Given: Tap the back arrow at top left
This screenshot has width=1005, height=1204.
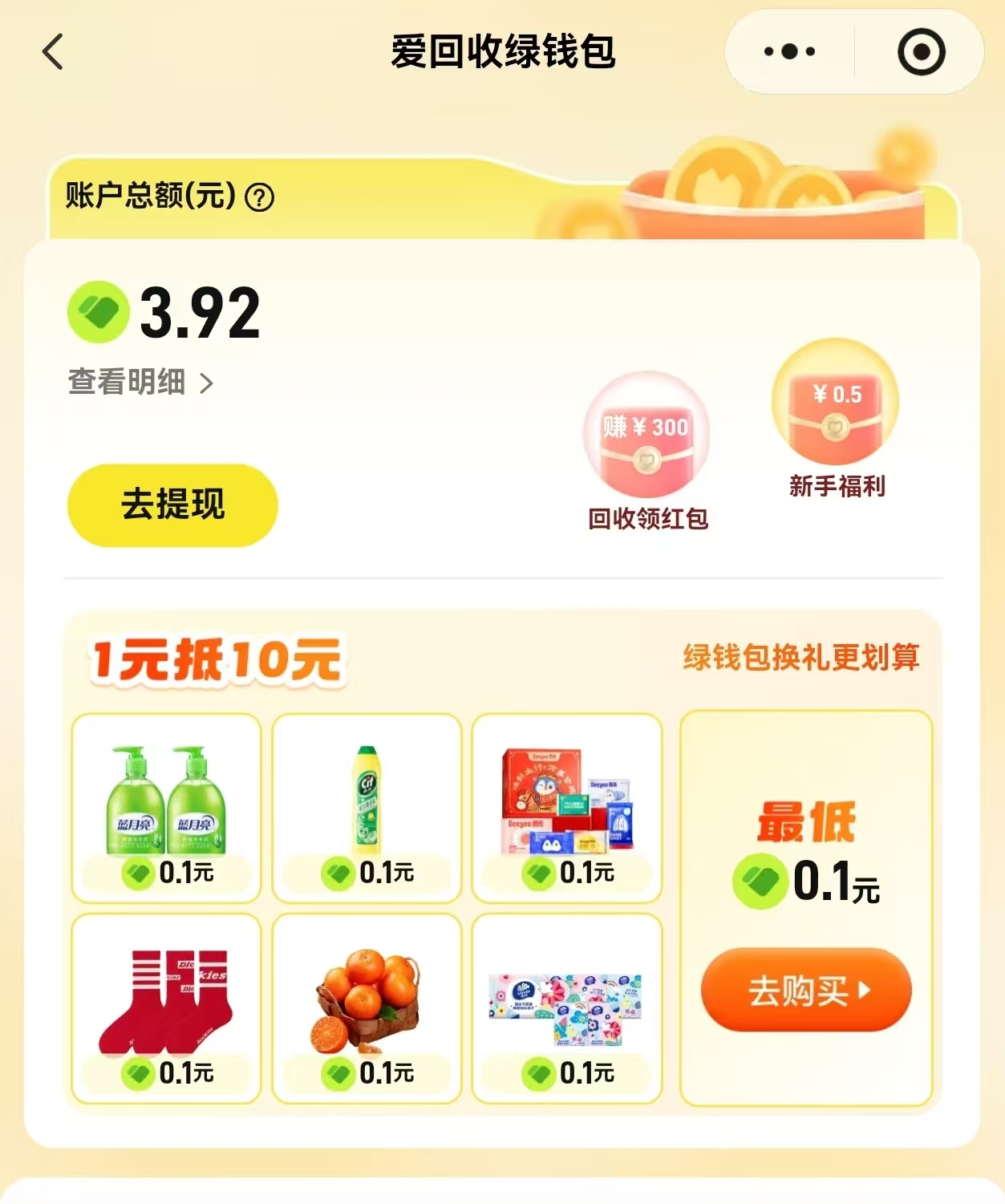Looking at the screenshot, I should [50, 51].
